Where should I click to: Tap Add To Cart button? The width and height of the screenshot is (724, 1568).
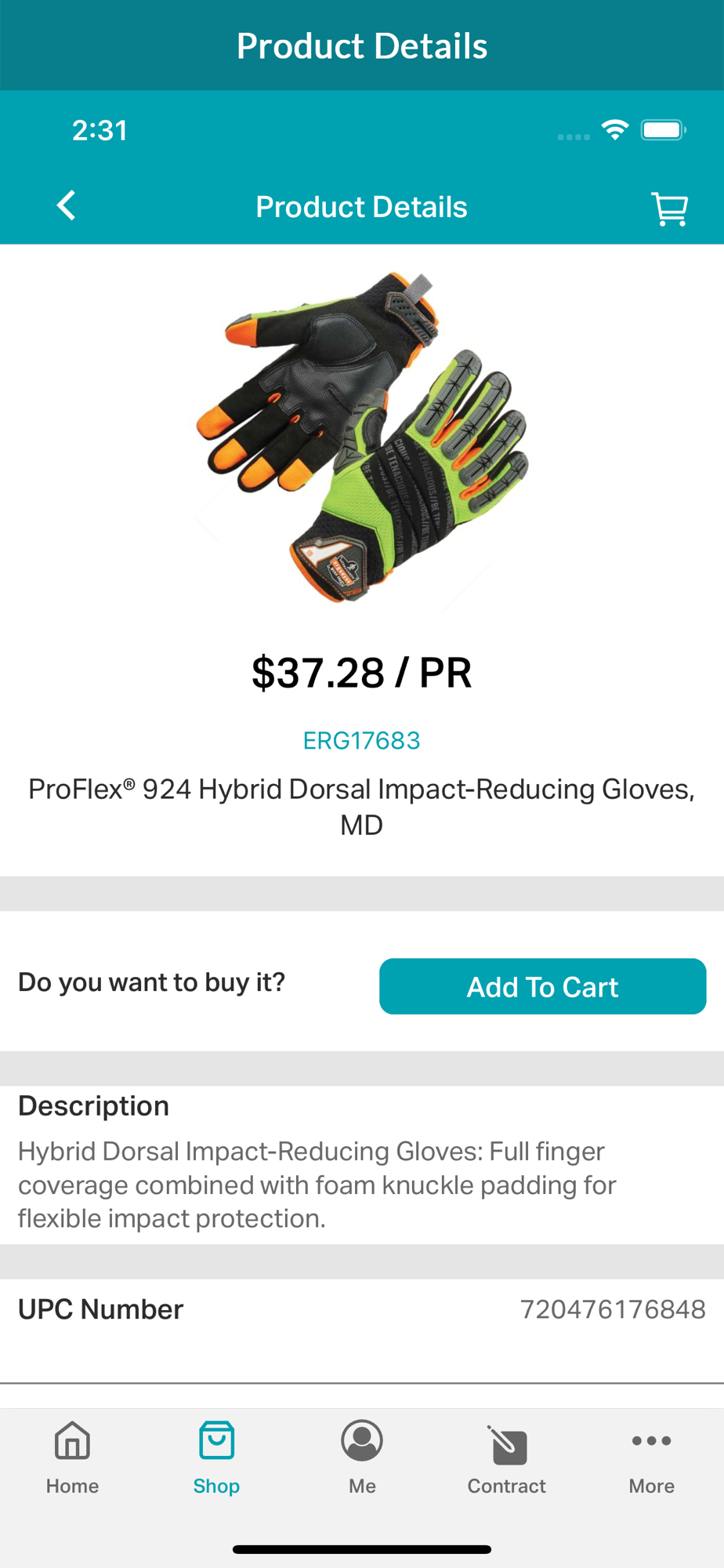(542, 986)
